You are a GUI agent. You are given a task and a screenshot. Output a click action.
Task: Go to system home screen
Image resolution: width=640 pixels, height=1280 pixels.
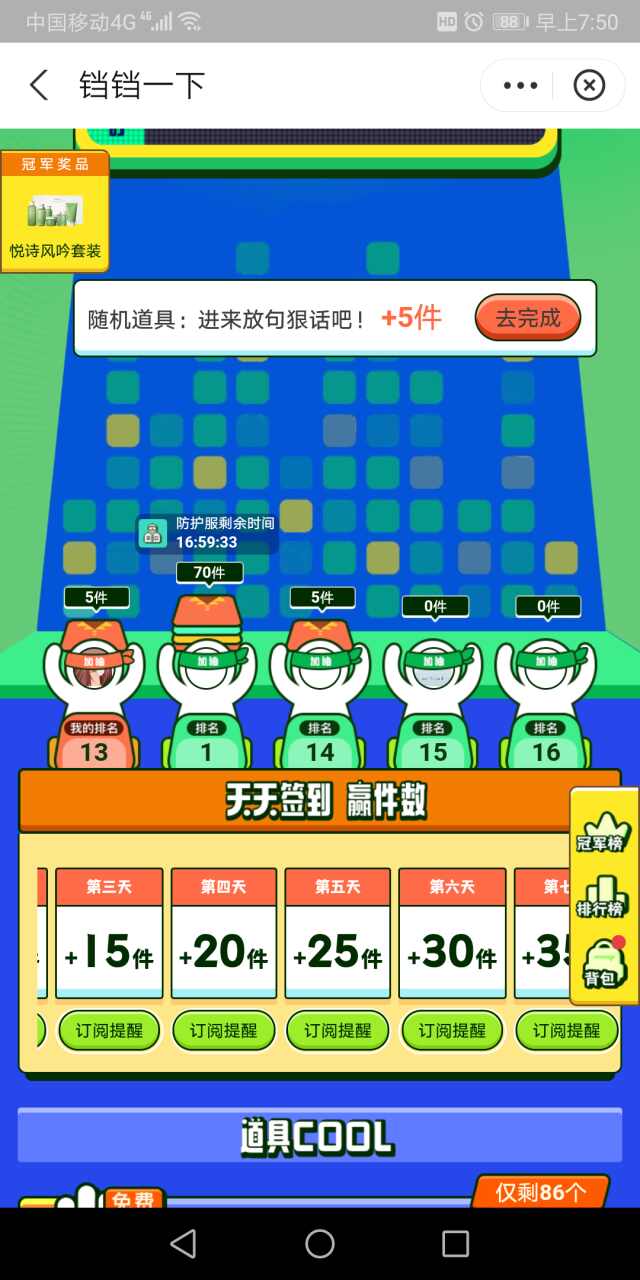320,1243
